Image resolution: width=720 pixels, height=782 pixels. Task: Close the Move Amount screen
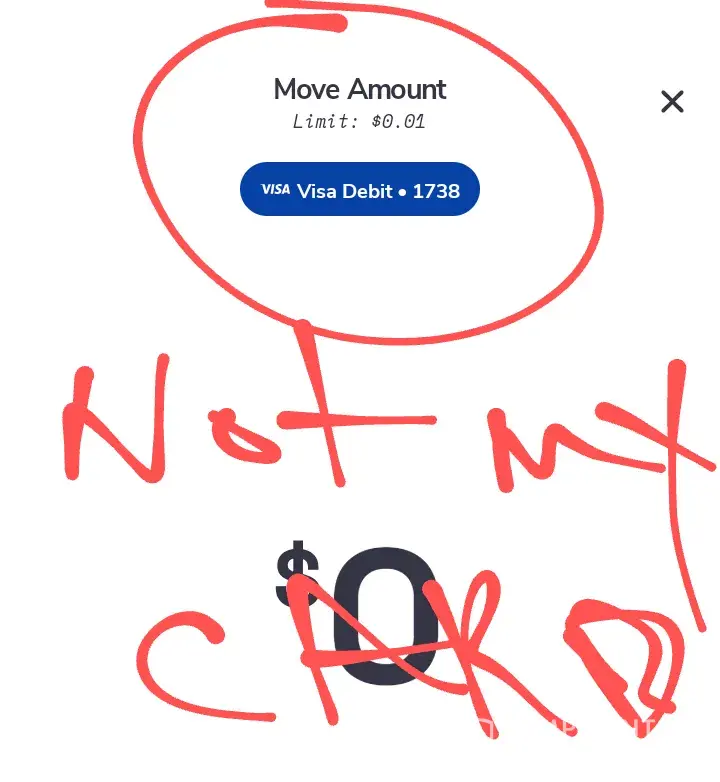pos(672,101)
